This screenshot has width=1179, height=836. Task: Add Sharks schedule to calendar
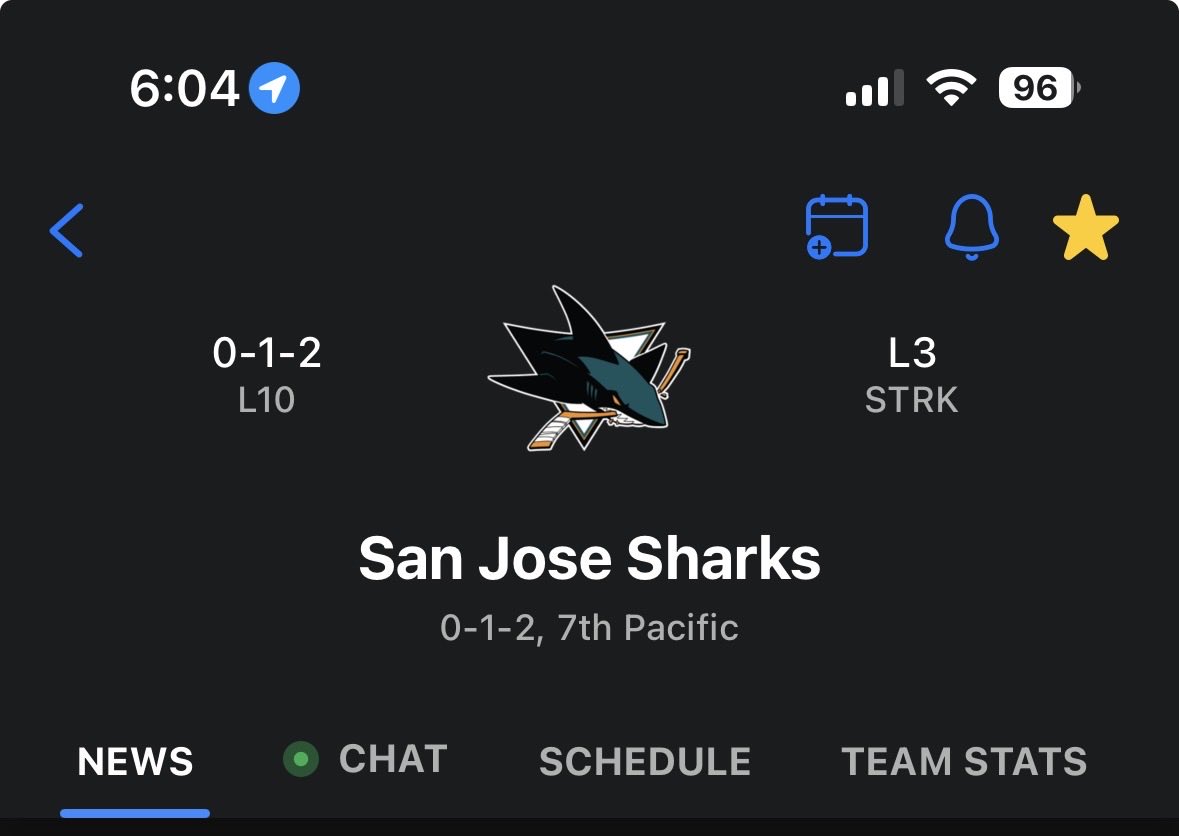click(836, 227)
